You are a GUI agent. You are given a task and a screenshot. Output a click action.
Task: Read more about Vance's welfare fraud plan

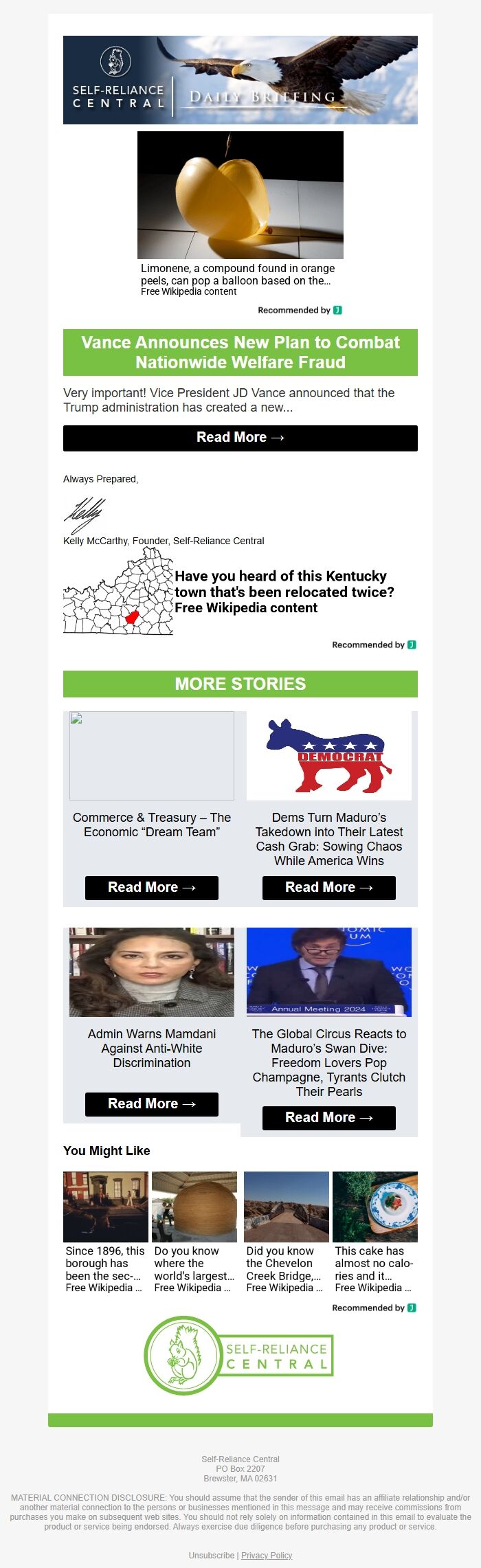pyautogui.click(x=240, y=438)
